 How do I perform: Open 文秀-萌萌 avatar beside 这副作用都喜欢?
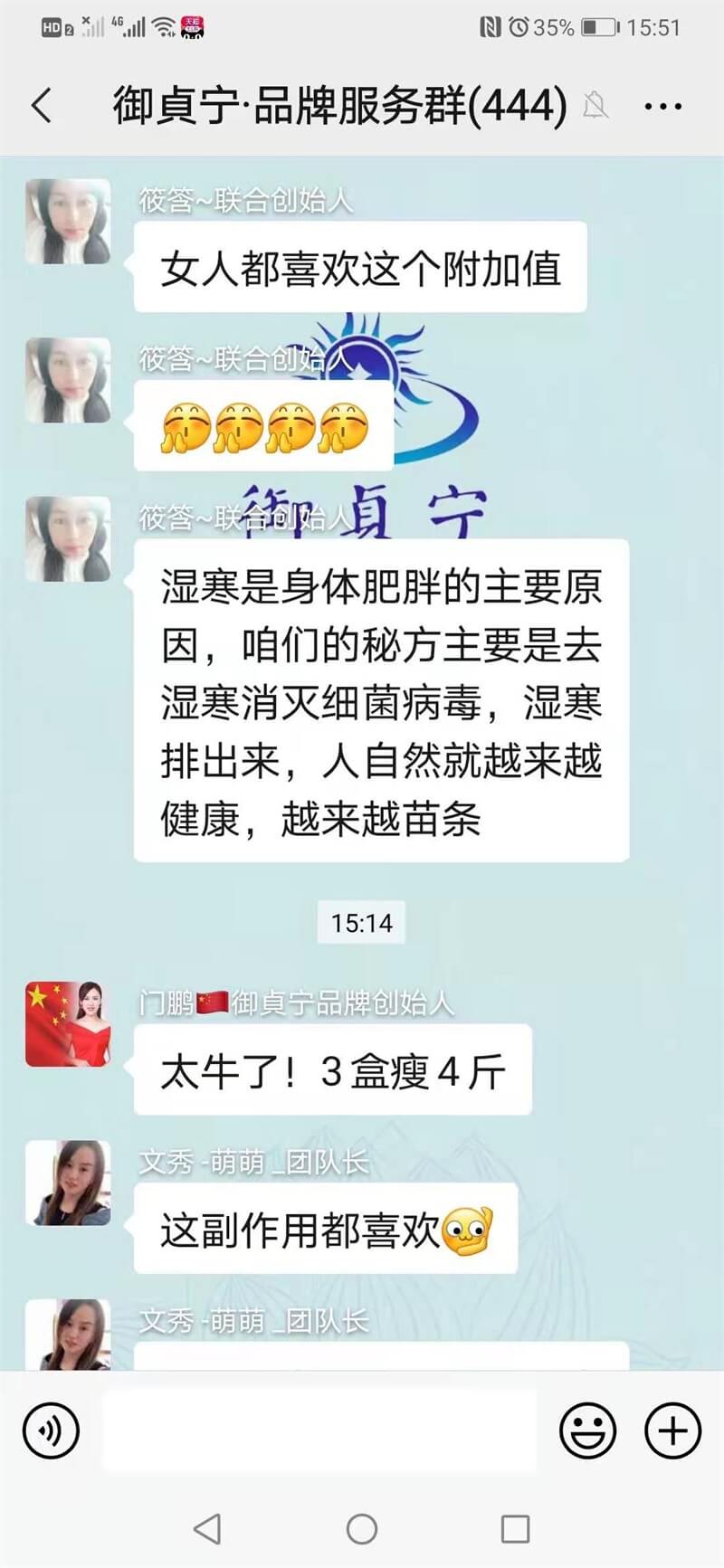68,1183
